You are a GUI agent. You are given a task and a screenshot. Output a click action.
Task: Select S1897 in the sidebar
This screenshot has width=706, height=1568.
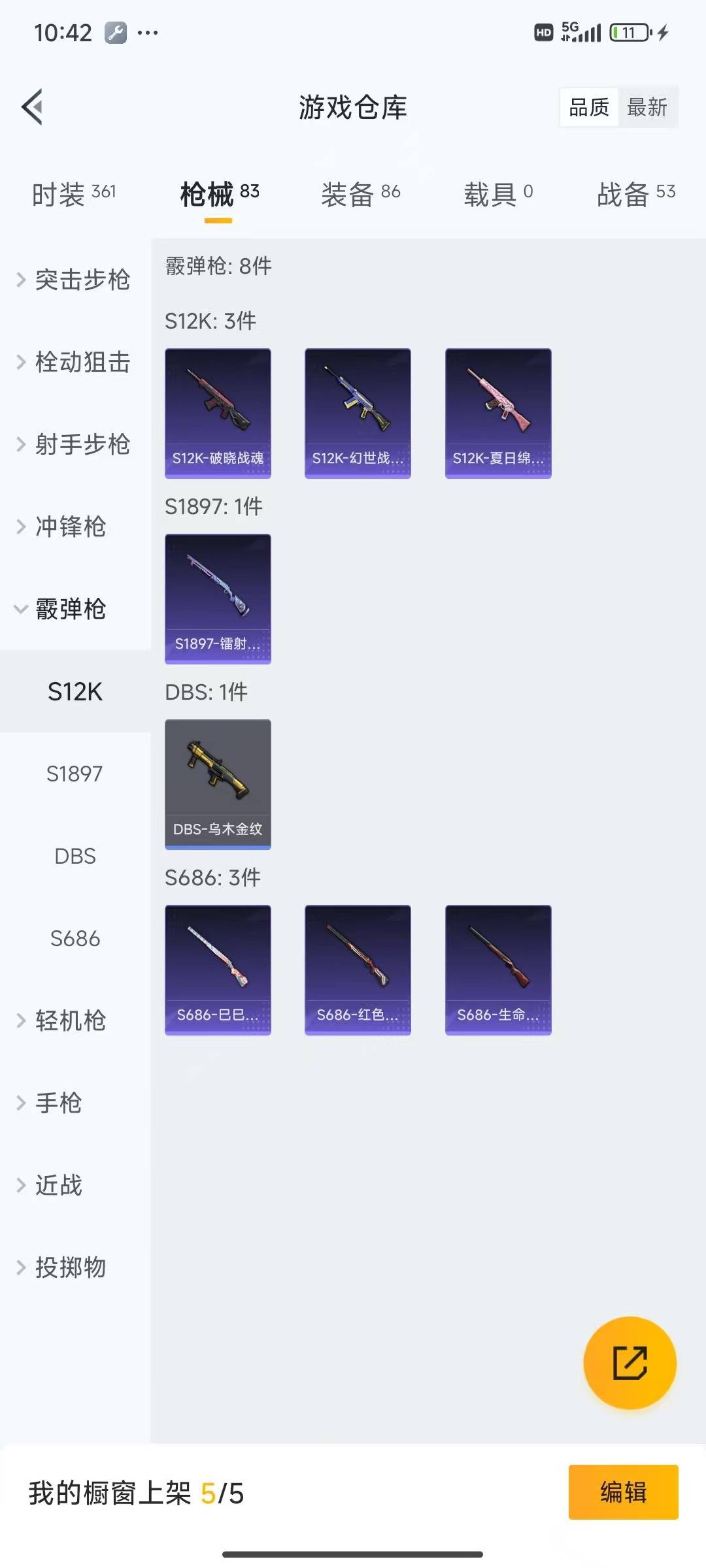coord(75,774)
